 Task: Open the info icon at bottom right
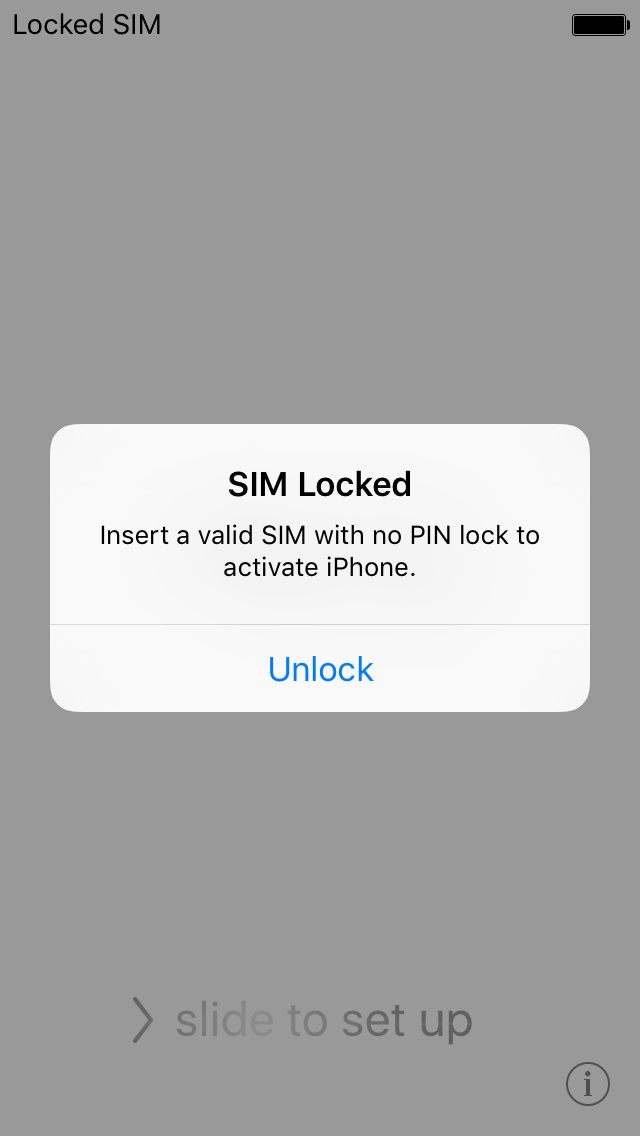pyautogui.click(x=588, y=1084)
